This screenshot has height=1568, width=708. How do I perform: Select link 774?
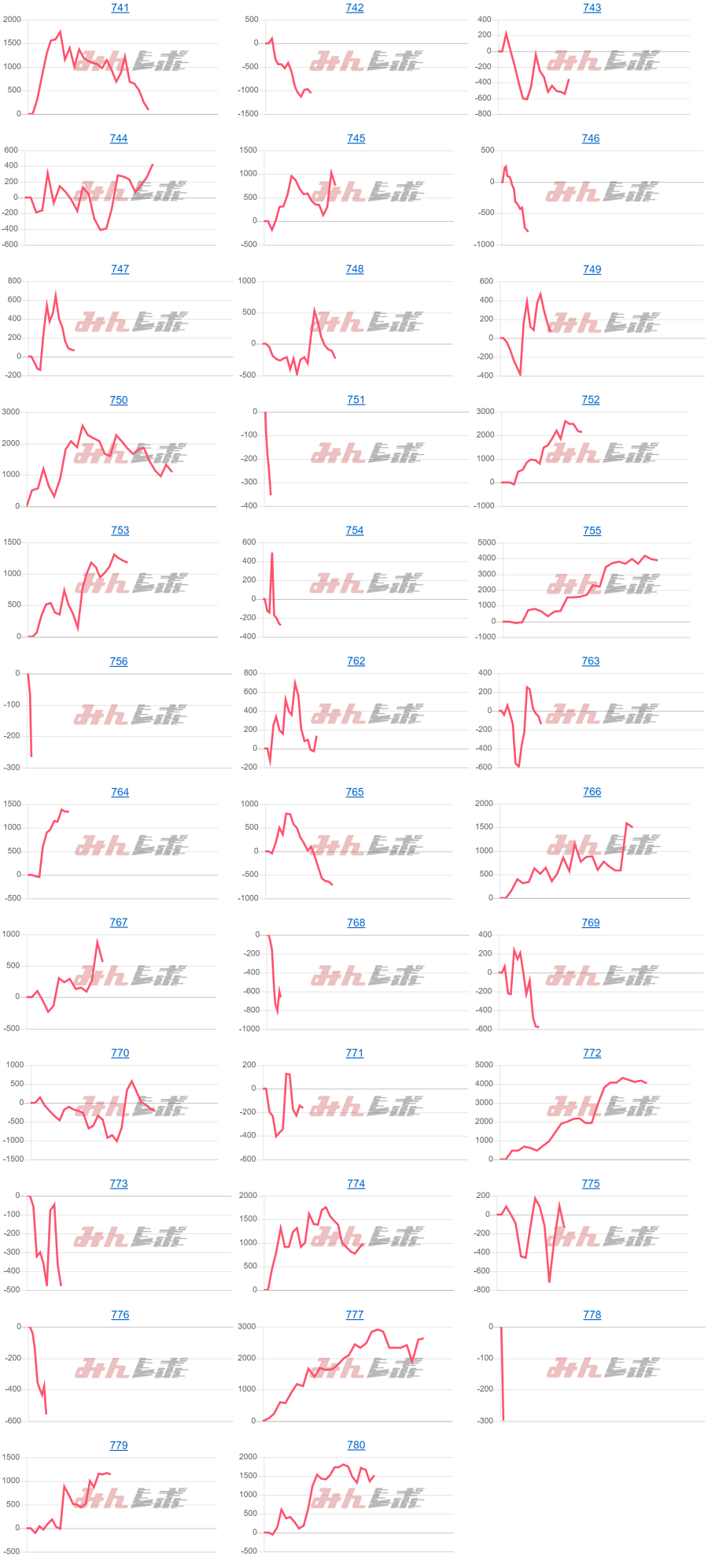pos(356,1184)
